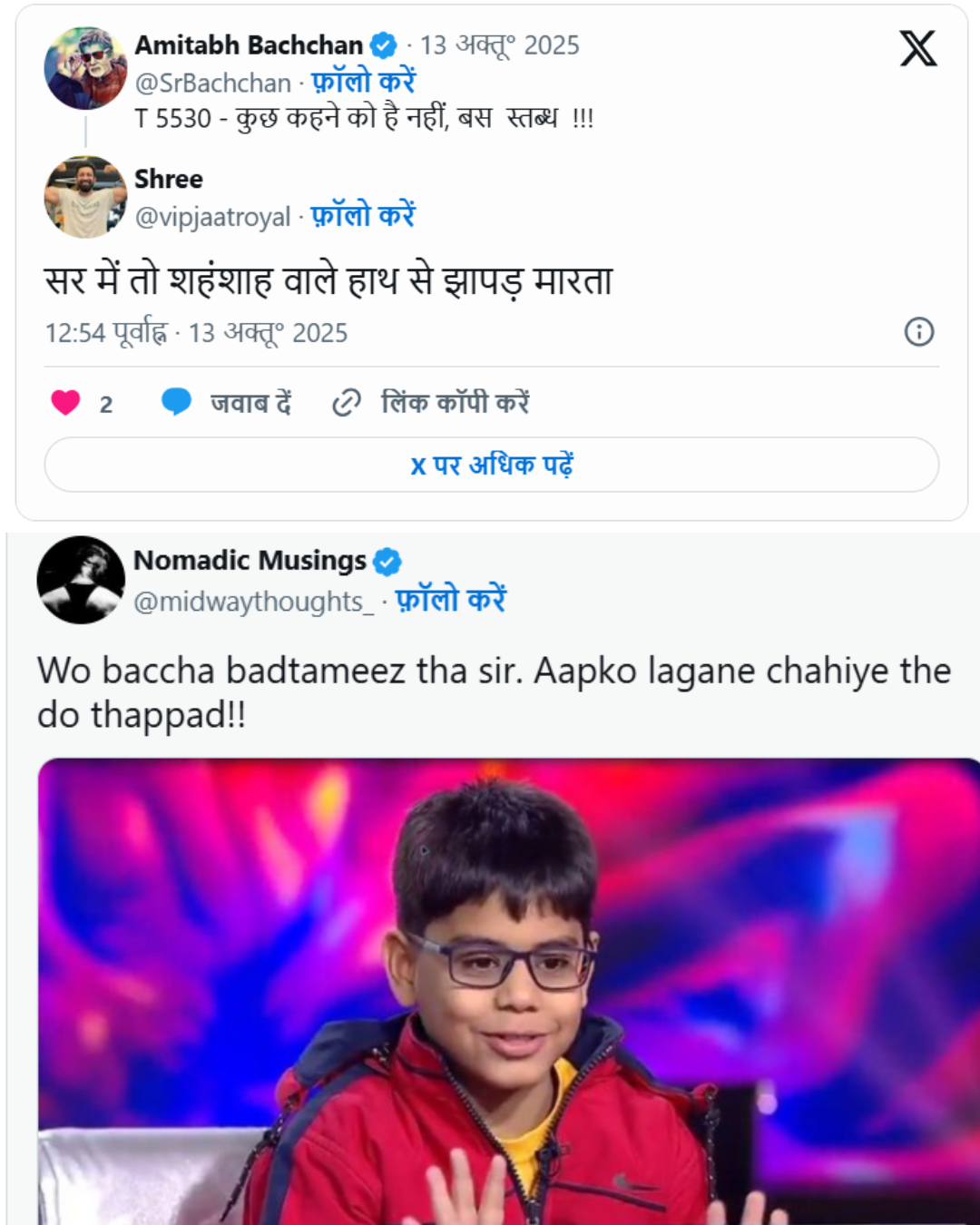Open Amitabh Bachchan's profile picture
The image size is (980, 1225).
[x=86, y=68]
